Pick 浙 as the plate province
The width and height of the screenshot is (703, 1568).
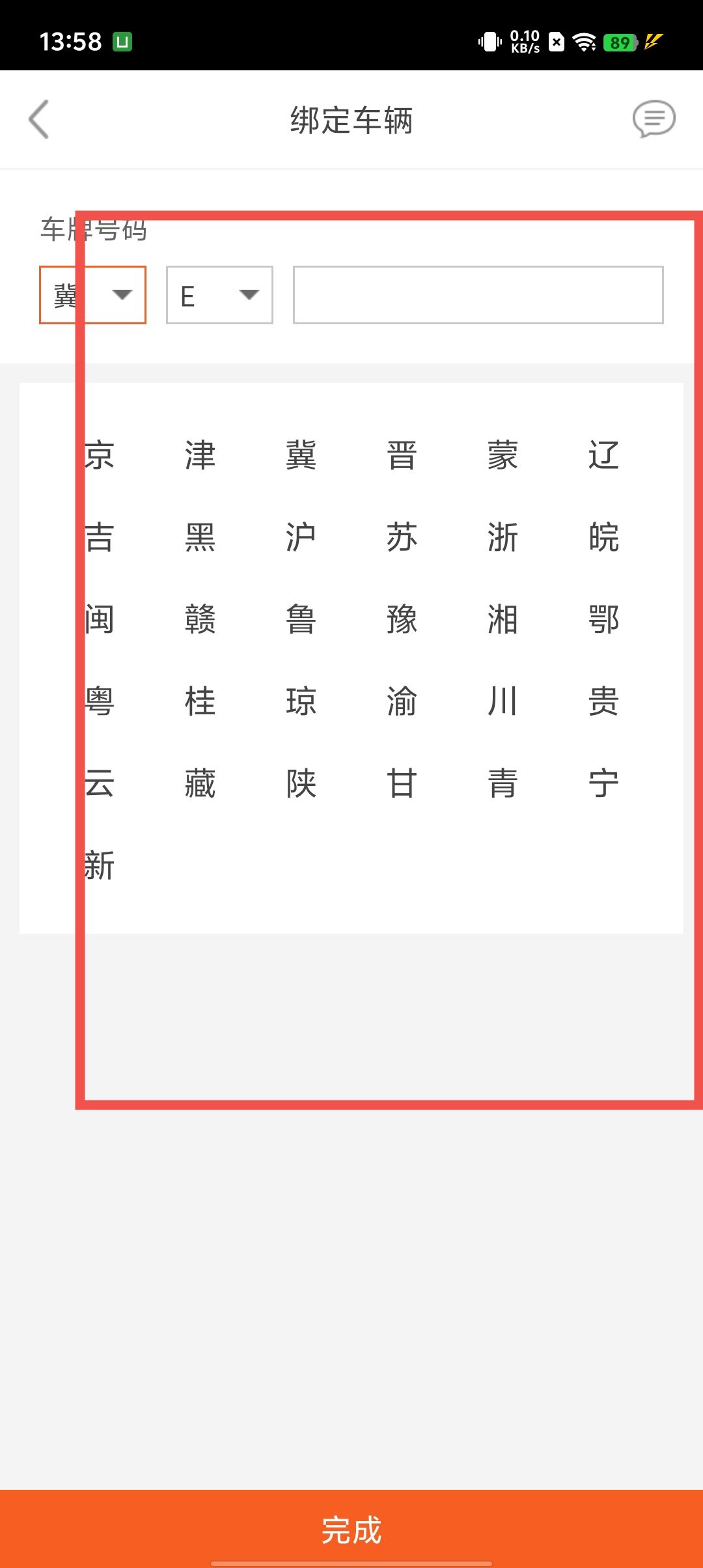click(503, 537)
